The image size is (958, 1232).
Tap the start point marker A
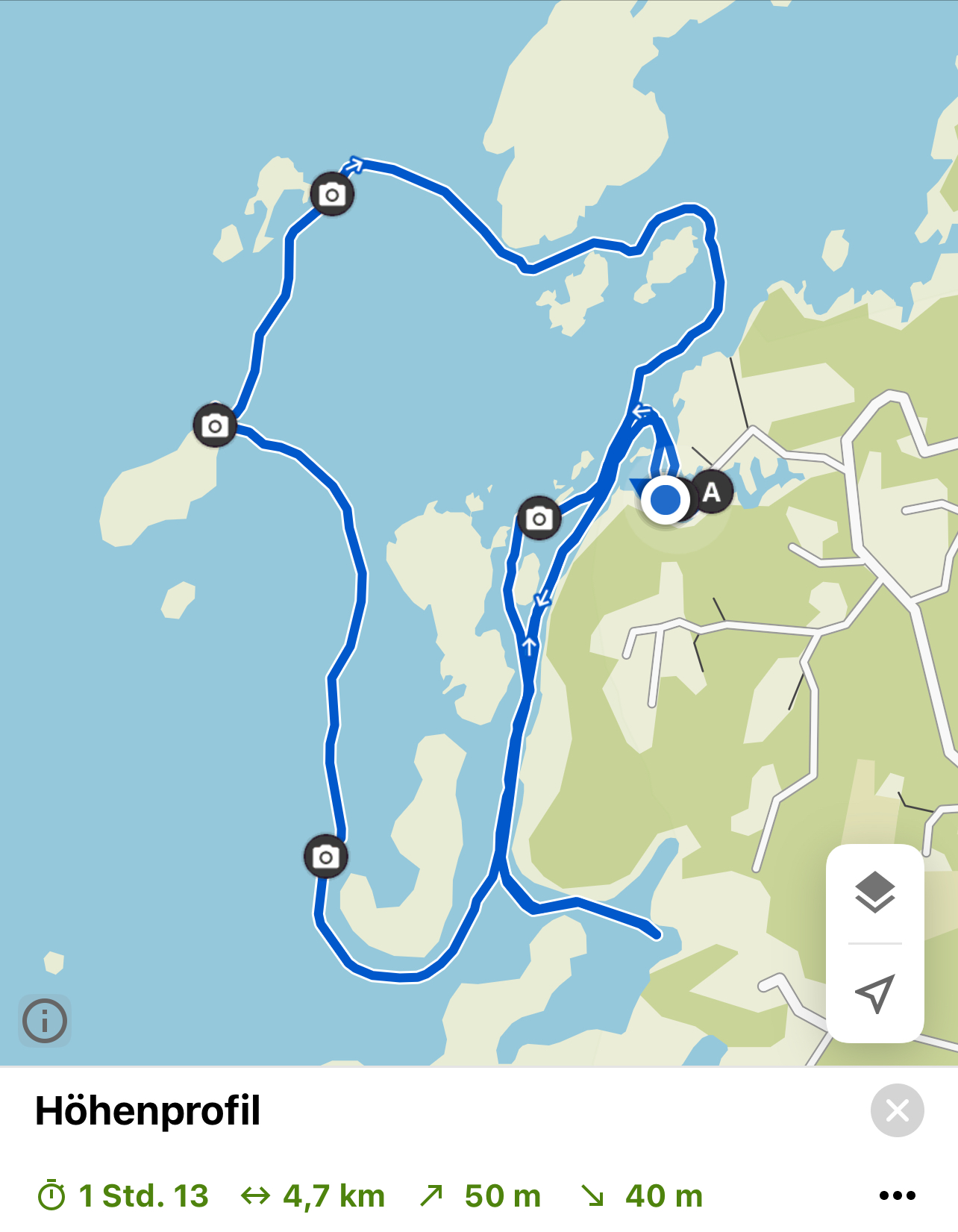tap(713, 492)
